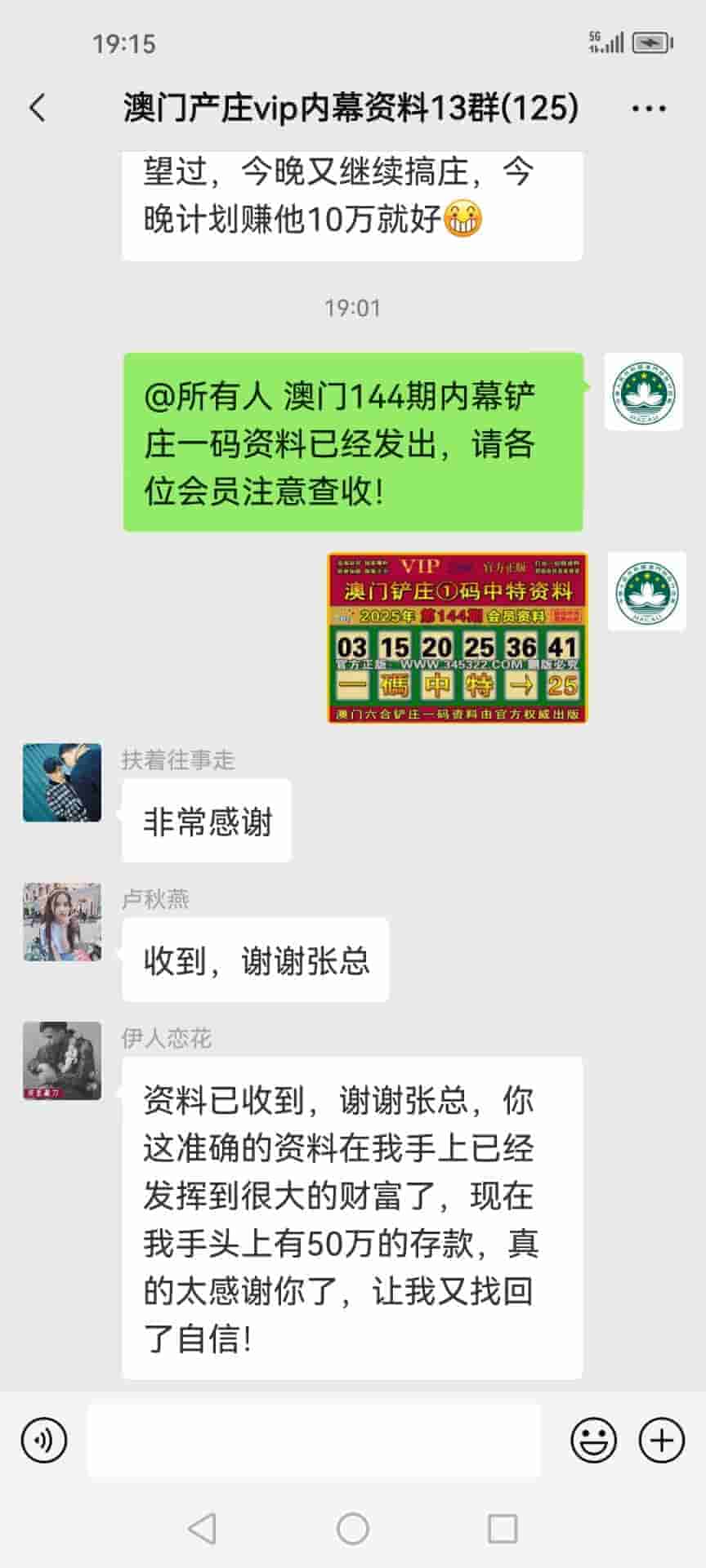View profile of 伊人恋花
The image size is (706, 1568).
(x=62, y=1061)
